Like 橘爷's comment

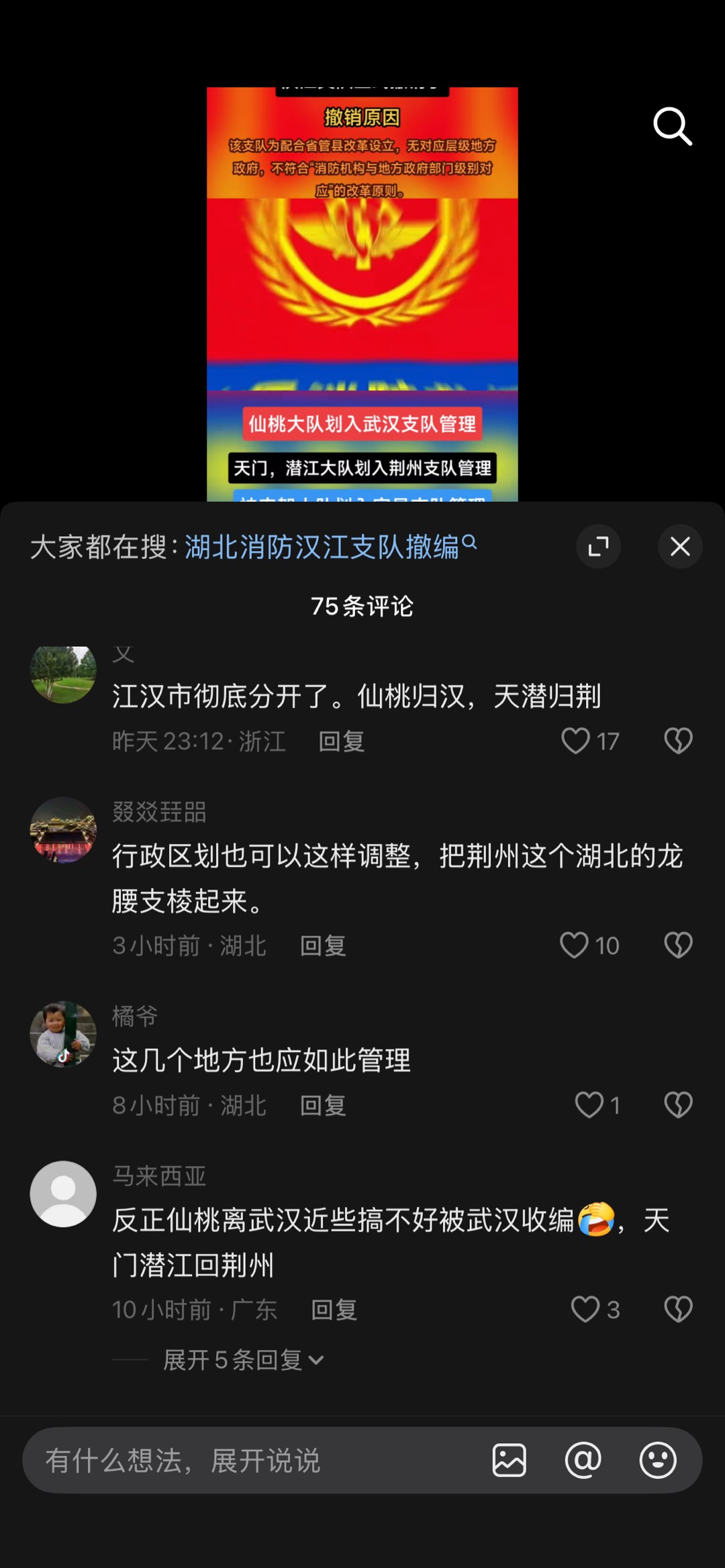click(589, 1105)
